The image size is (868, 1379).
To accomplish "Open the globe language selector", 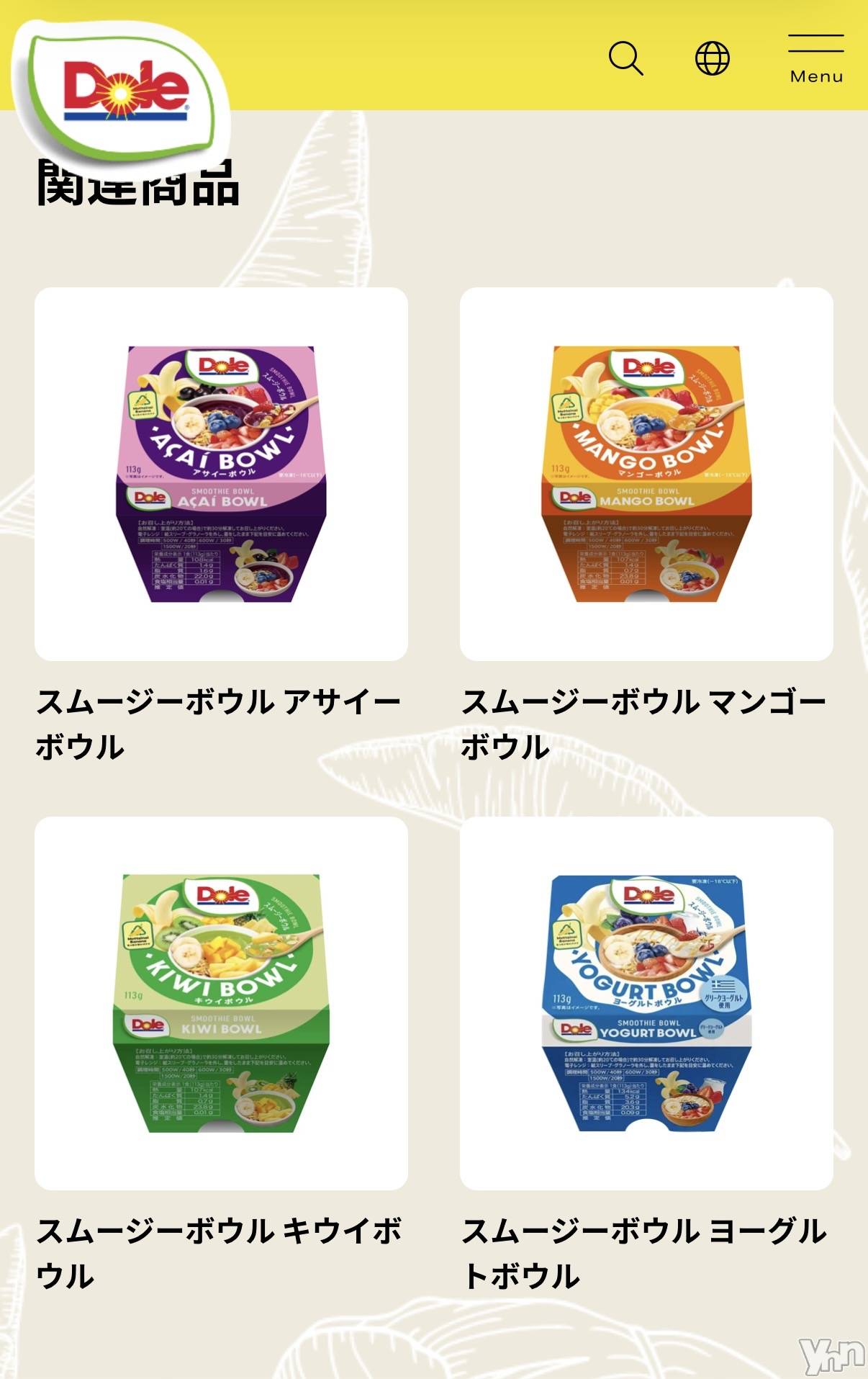I will (712, 58).
